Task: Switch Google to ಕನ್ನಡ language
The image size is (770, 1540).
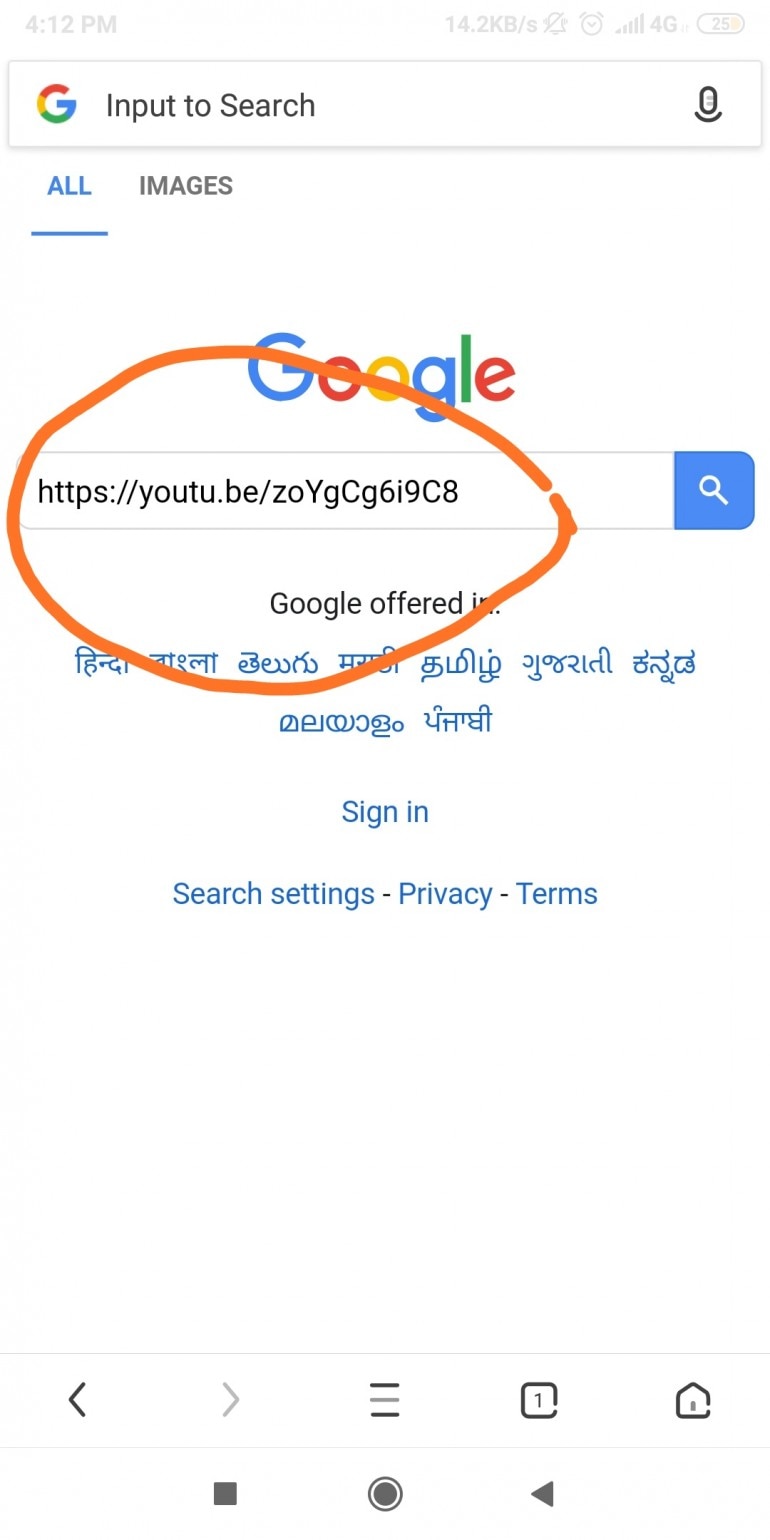Action: pos(664,663)
